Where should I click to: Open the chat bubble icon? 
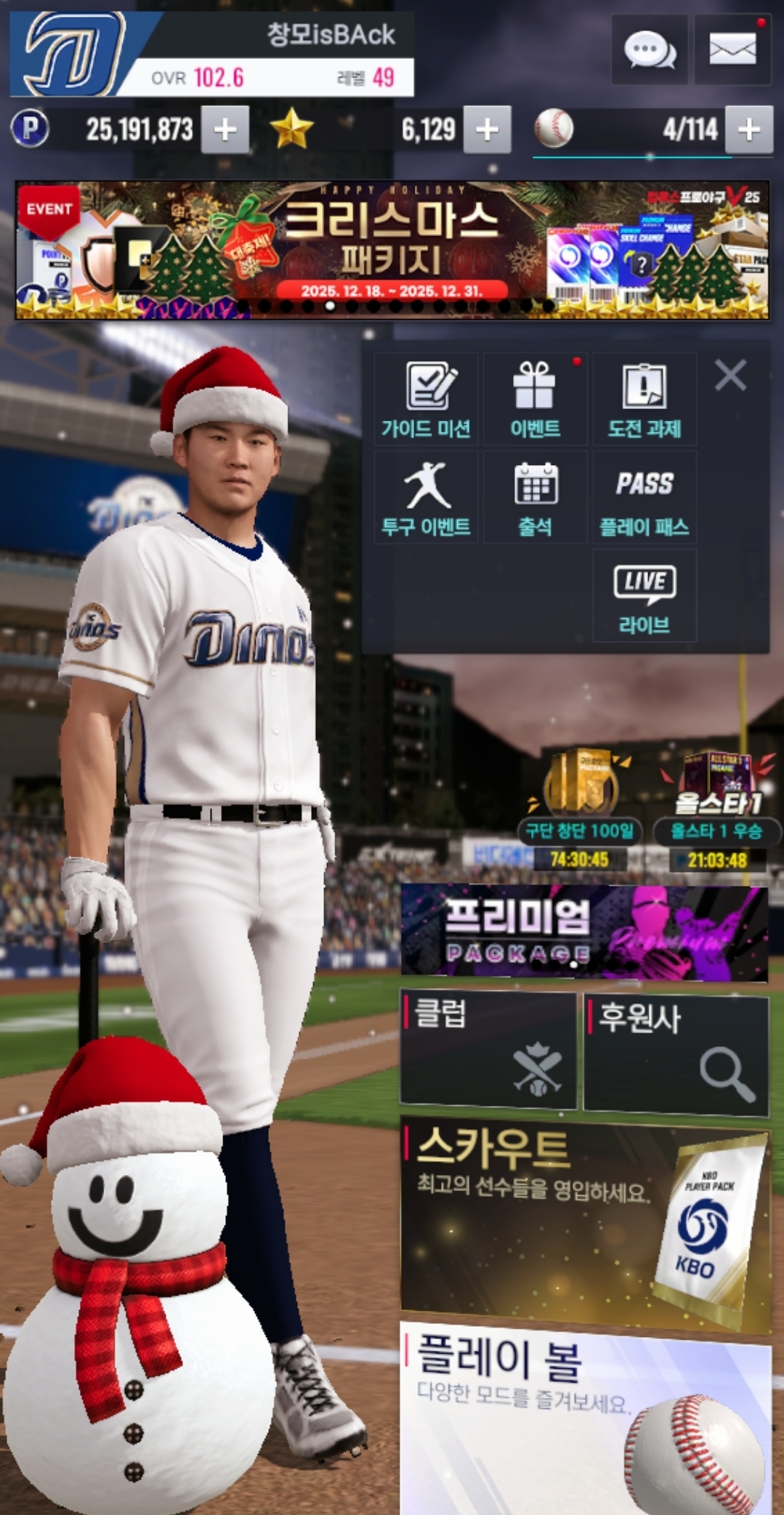pos(650,50)
